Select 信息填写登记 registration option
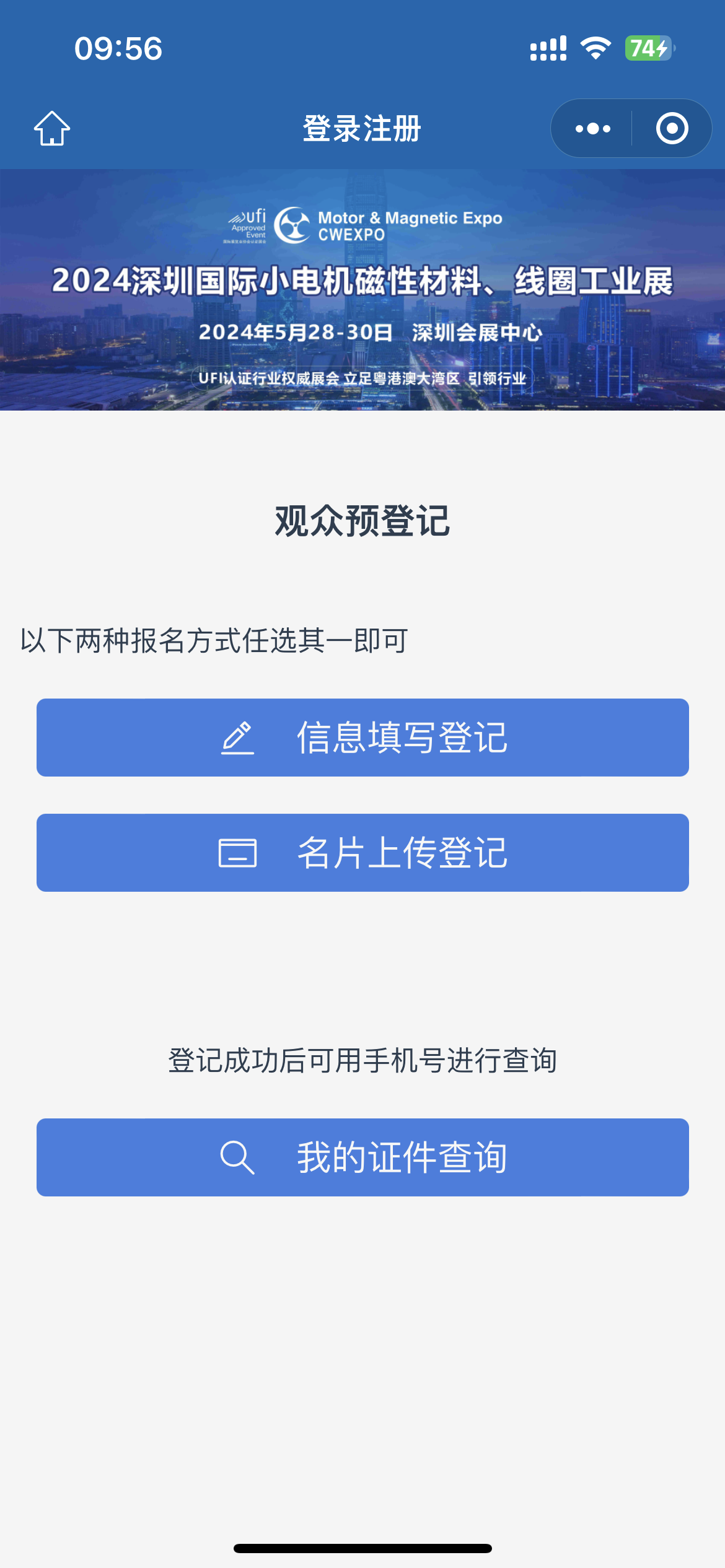The height and width of the screenshot is (1568, 725). tap(362, 738)
